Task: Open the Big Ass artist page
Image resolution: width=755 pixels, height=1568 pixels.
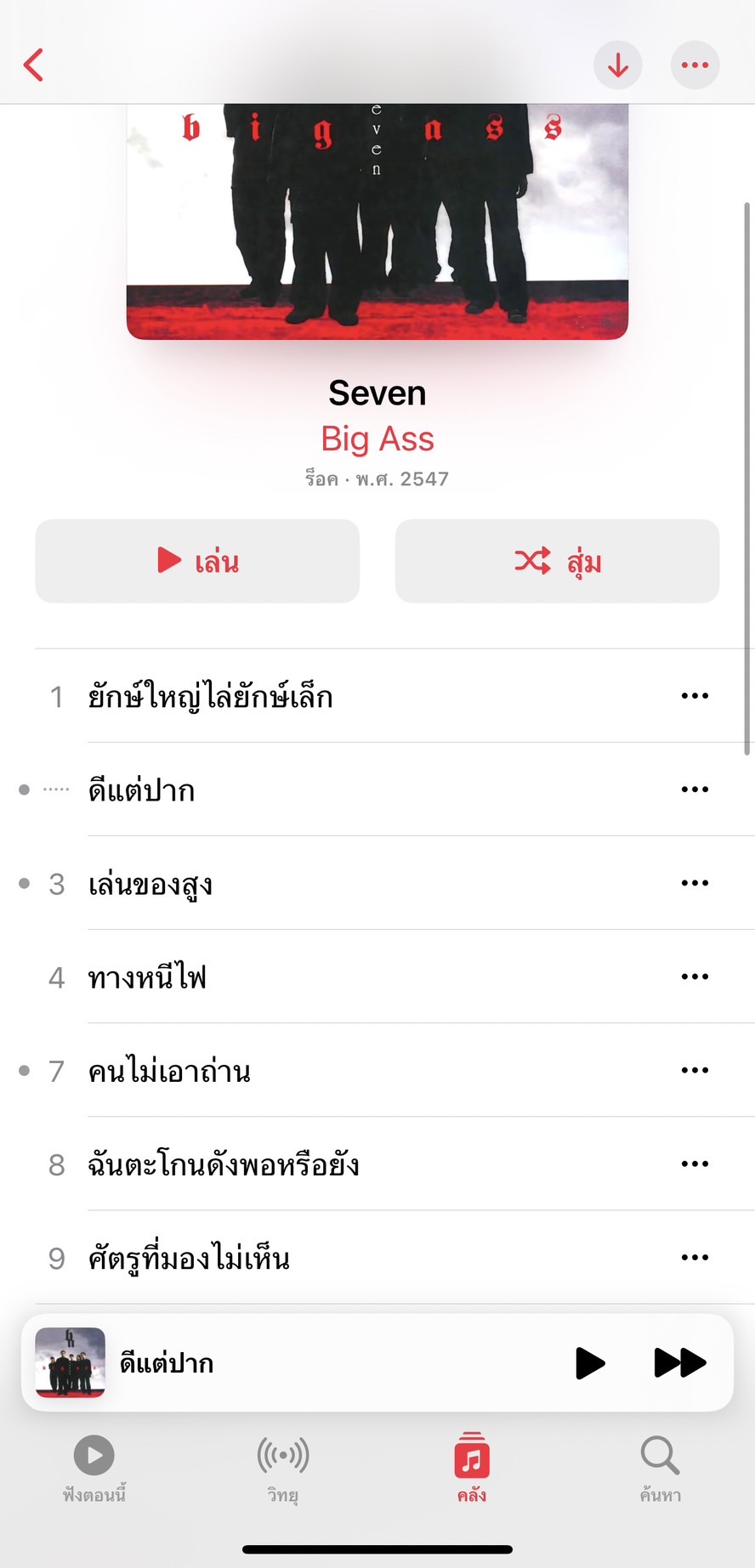Action: click(377, 439)
